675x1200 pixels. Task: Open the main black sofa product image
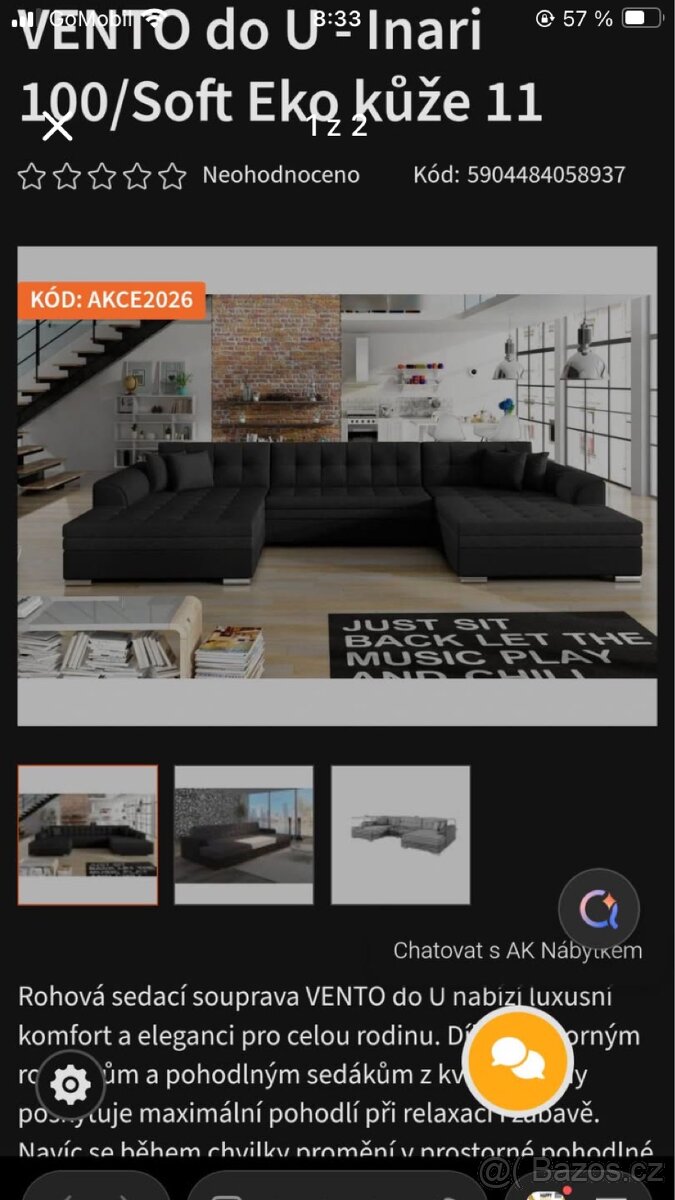tap(337, 485)
